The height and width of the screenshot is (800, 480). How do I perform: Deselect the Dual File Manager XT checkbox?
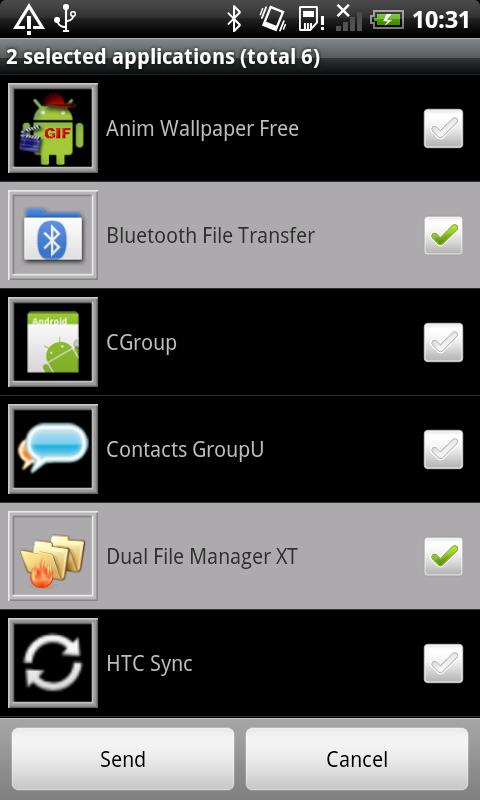[x=443, y=556]
